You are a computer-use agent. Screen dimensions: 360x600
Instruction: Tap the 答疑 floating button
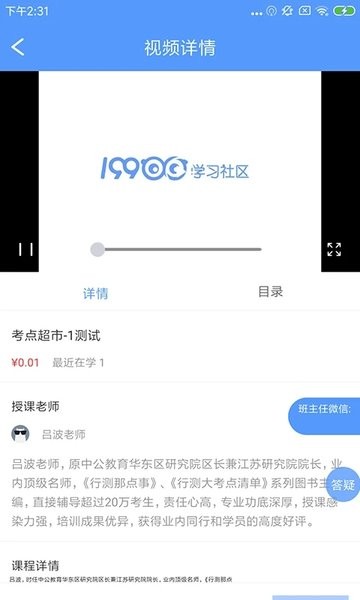click(343, 484)
